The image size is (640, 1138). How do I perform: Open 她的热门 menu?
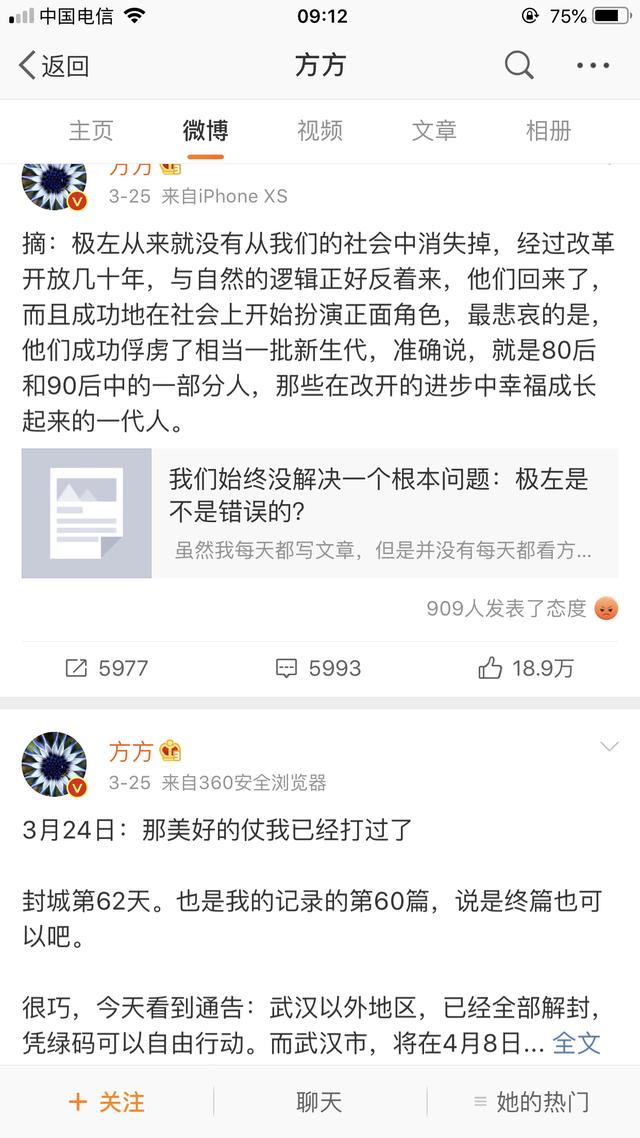(x=531, y=1102)
